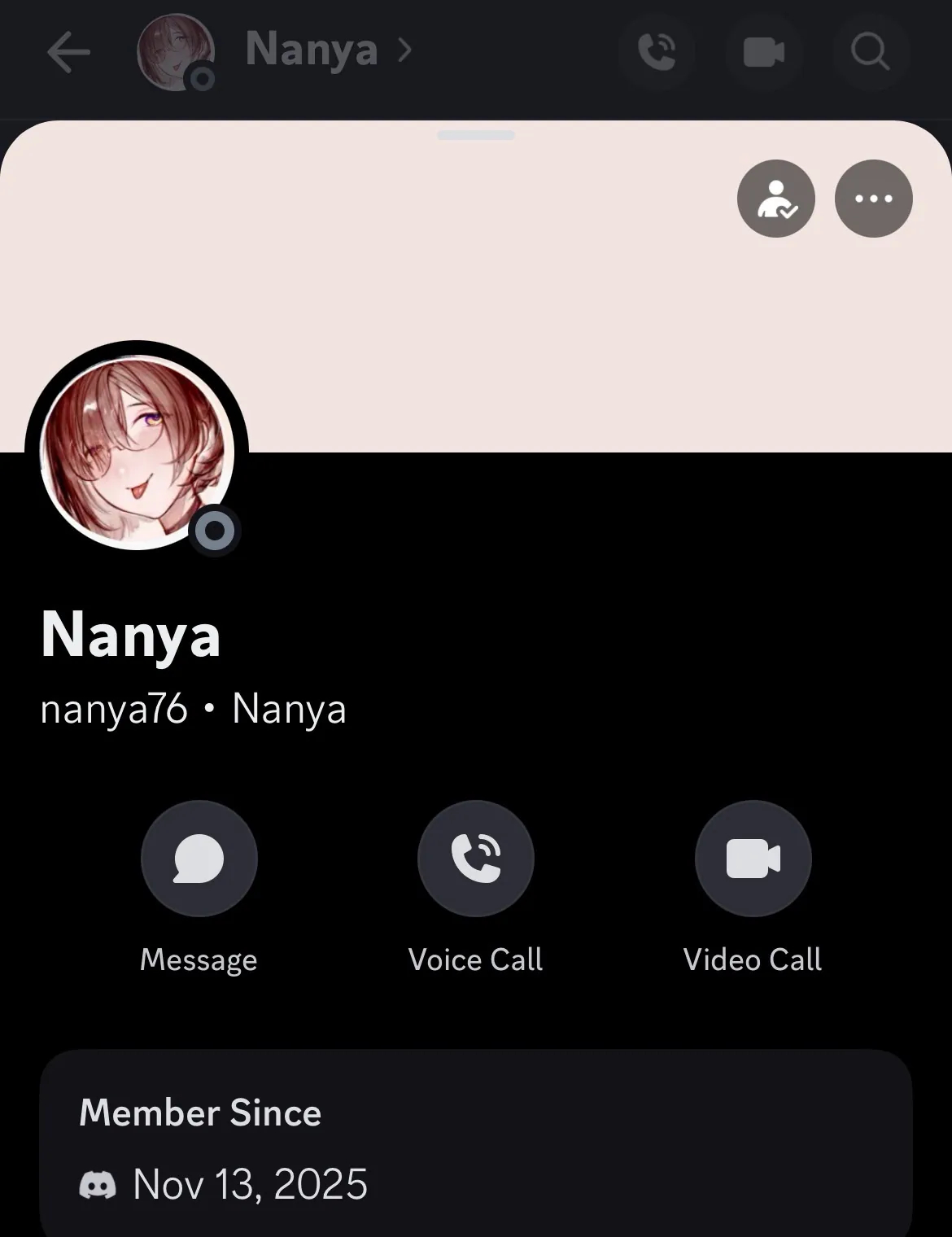The height and width of the screenshot is (1237, 952).
Task: View Nanya's large profile avatar
Action: [x=137, y=452]
